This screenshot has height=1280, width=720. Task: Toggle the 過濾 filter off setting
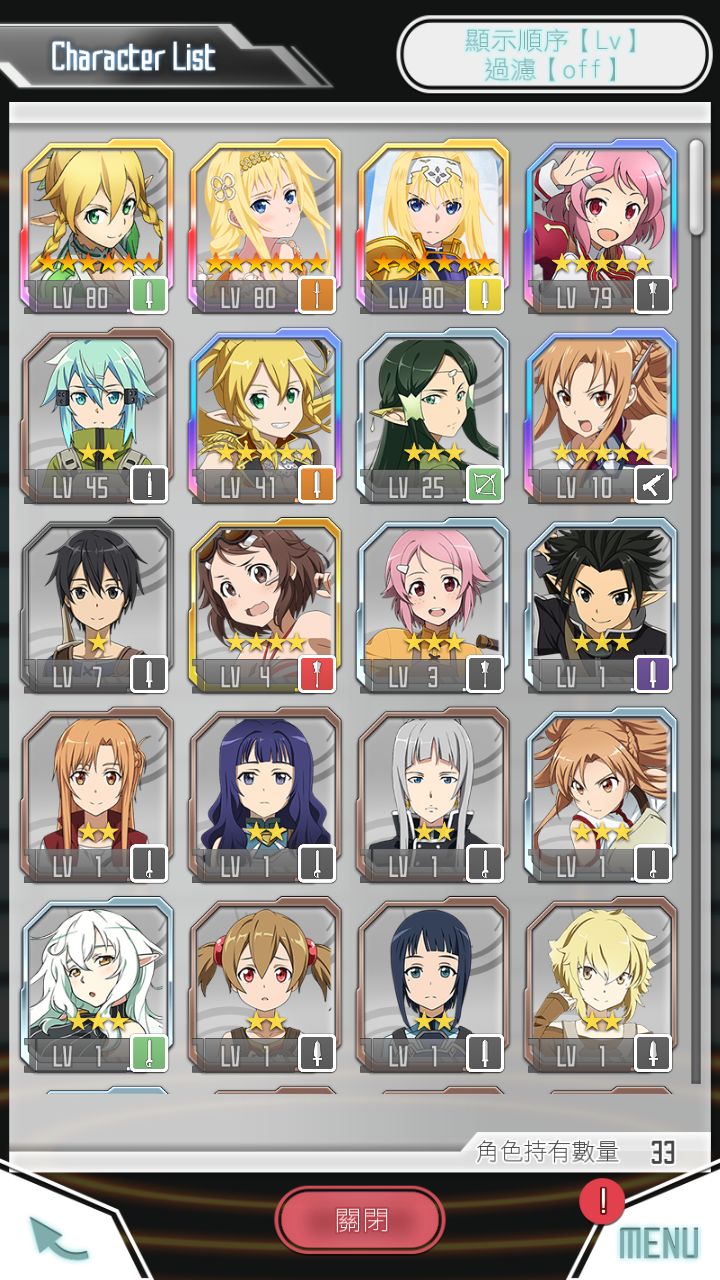click(555, 71)
